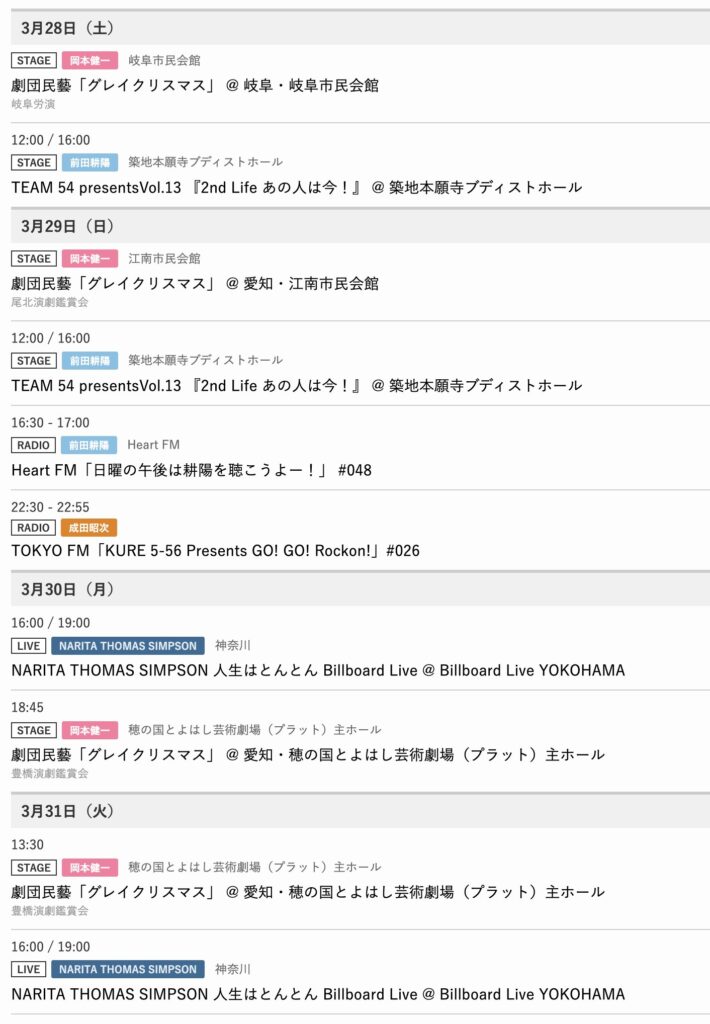The image size is (710, 1024).
Task: Open the March 28 グレイクリスマス event at 岐阜市民会館
Action: [195, 86]
